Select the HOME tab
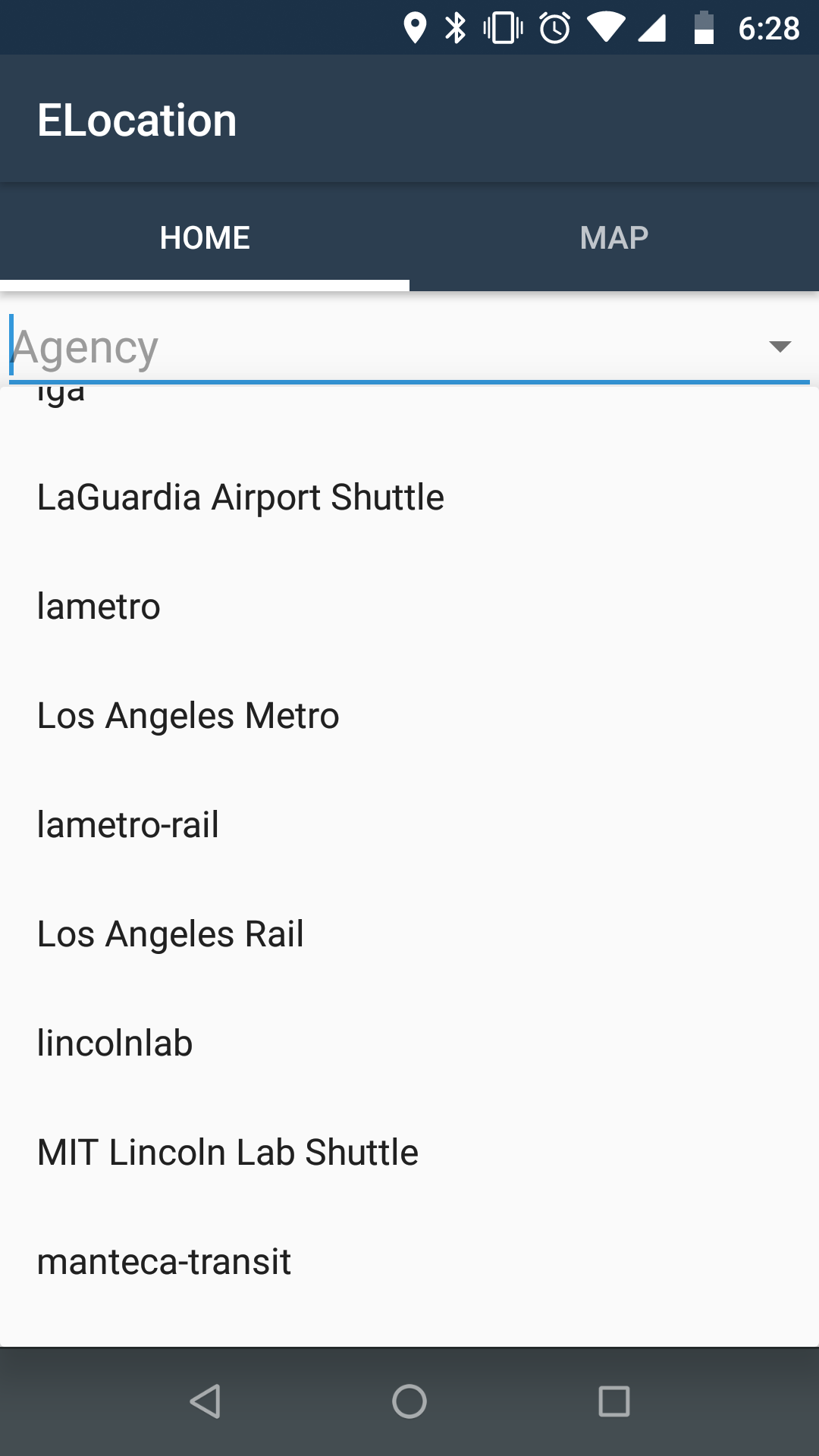This screenshot has height=1456, width=819. click(x=205, y=237)
